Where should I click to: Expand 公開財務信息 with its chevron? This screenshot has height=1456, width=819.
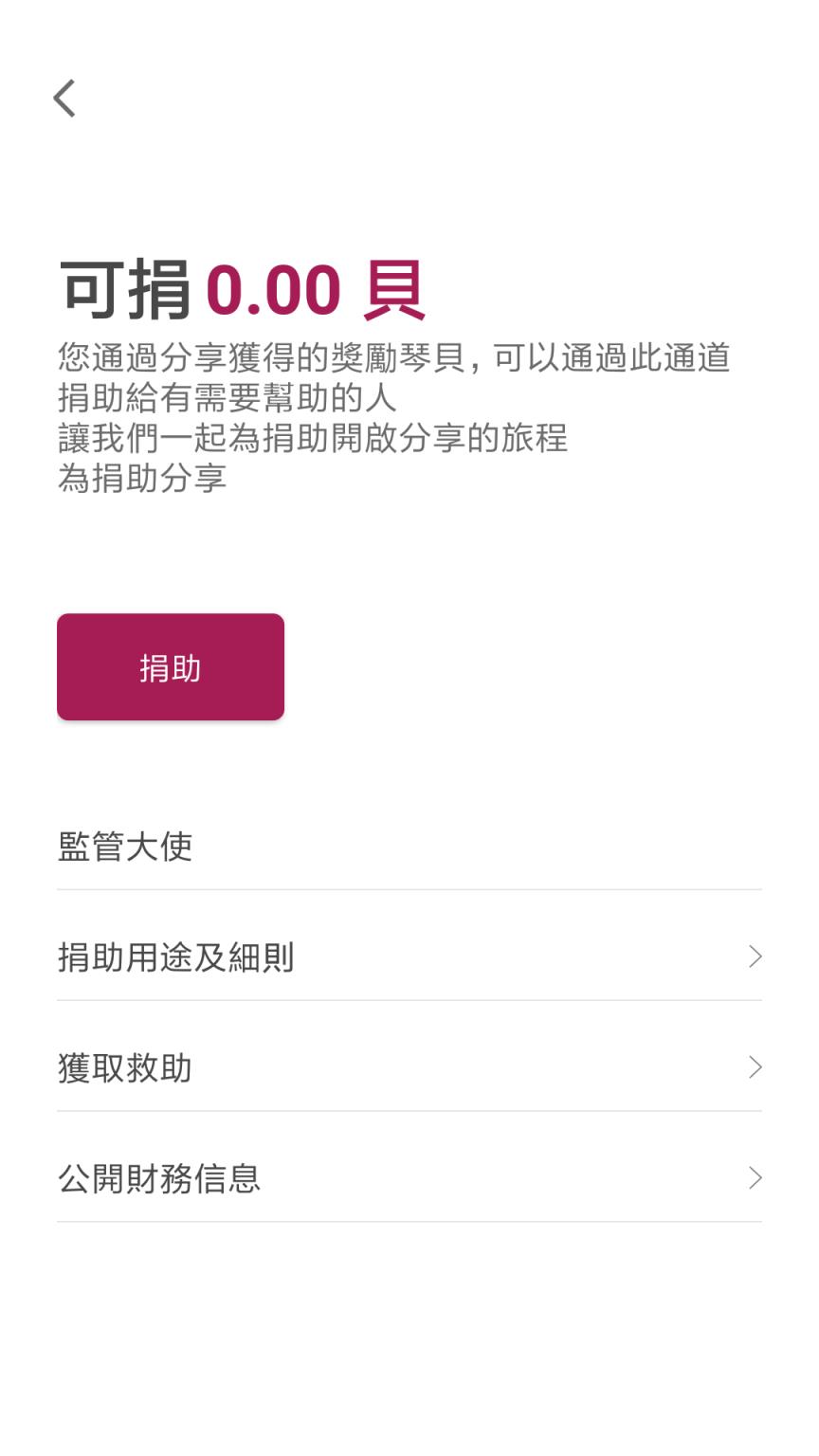pyautogui.click(x=754, y=1178)
